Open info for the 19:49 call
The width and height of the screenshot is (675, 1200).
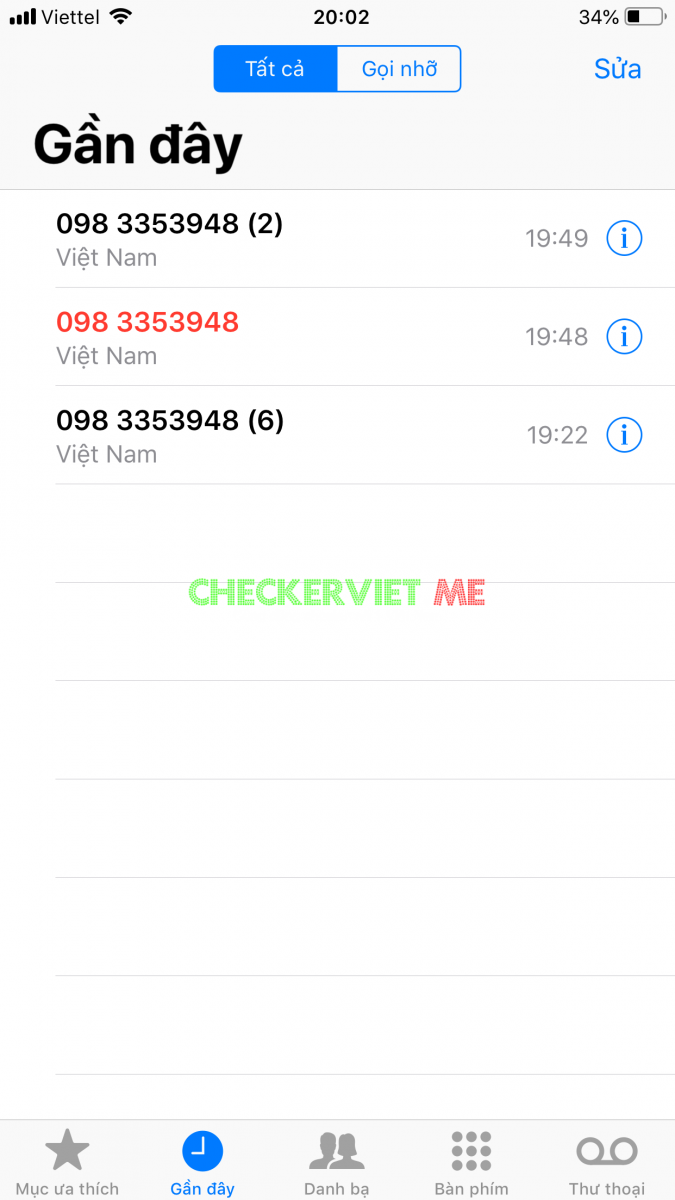(x=624, y=239)
